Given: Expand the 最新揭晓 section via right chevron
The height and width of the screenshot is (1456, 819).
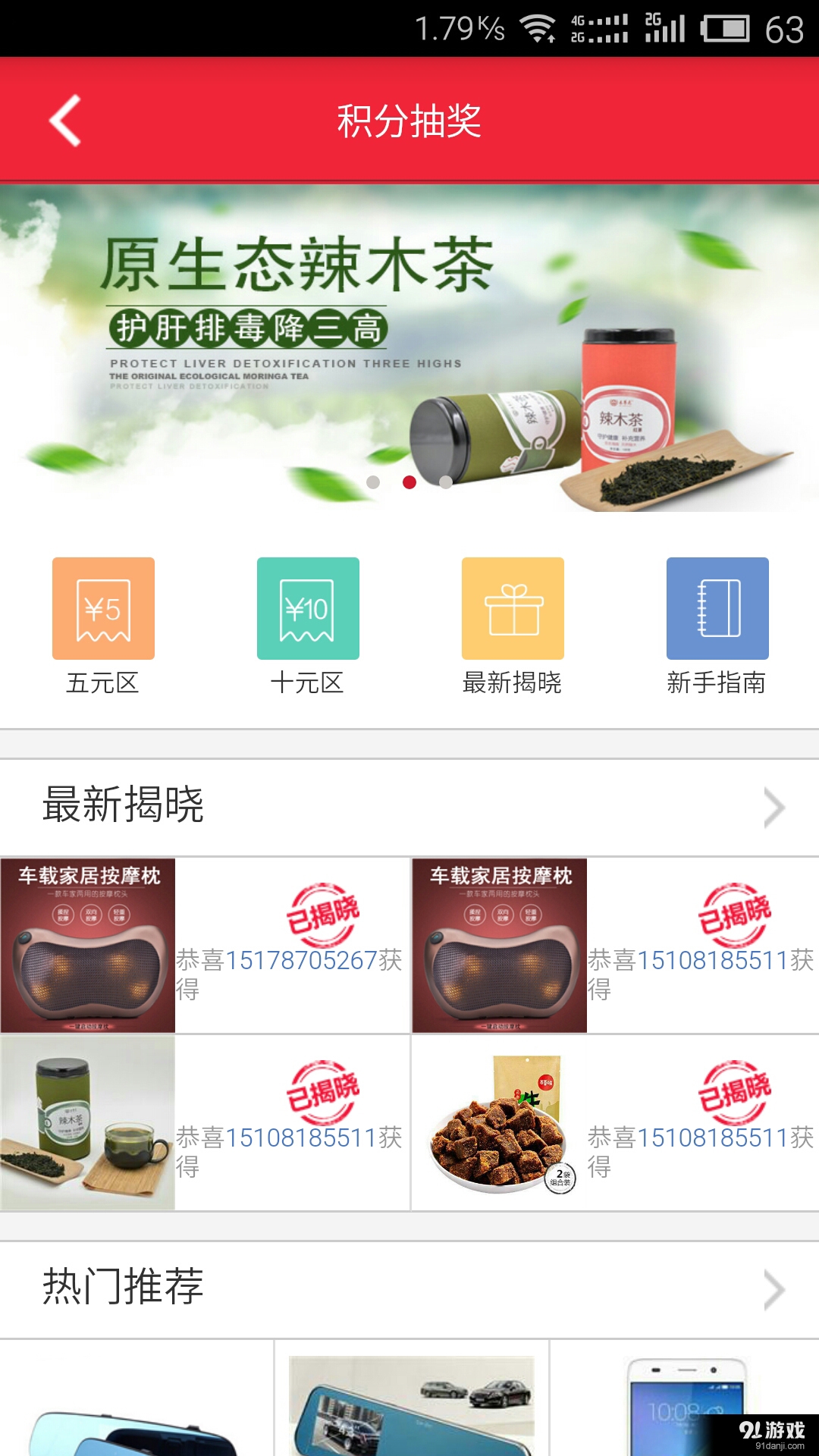Looking at the screenshot, I should tap(773, 808).
